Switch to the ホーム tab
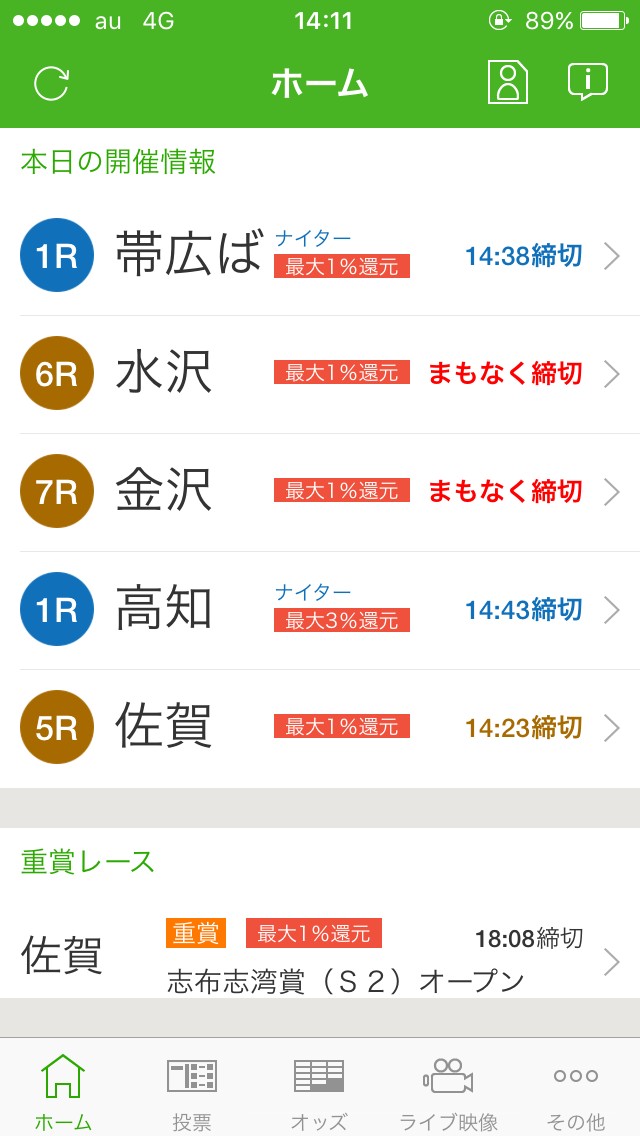Image resolution: width=640 pixels, height=1136 pixels. [x=63, y=1090]
